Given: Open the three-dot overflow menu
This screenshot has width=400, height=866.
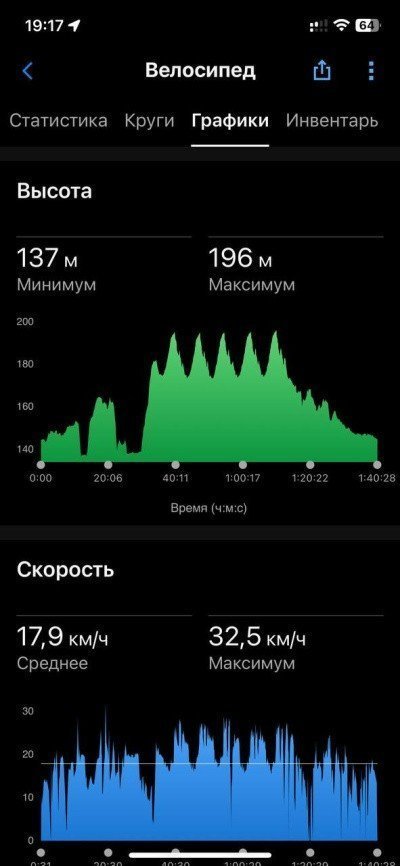Looking at the screenshot, I should (371, 71).
